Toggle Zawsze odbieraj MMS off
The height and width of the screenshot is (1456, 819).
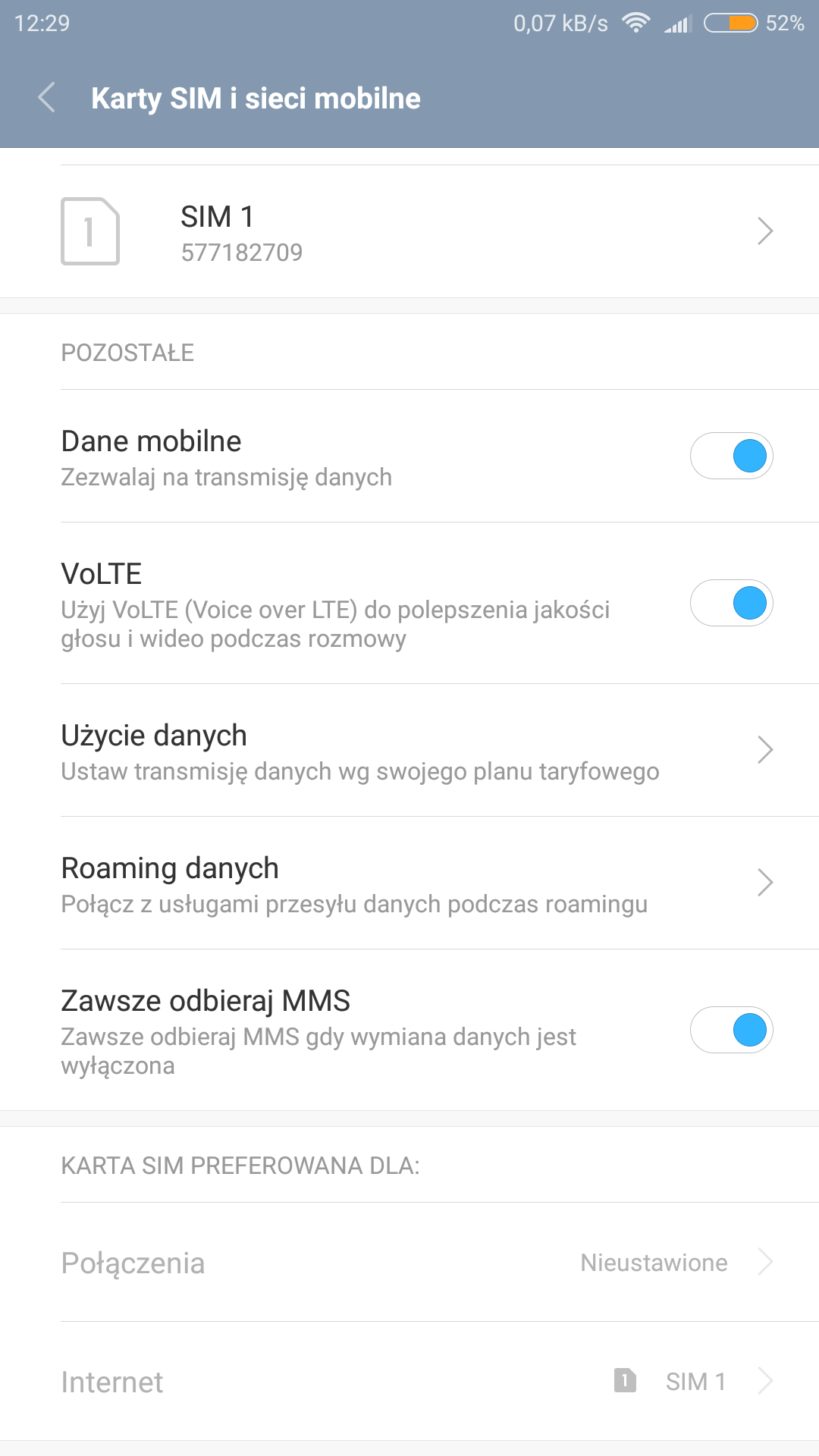731,1031
